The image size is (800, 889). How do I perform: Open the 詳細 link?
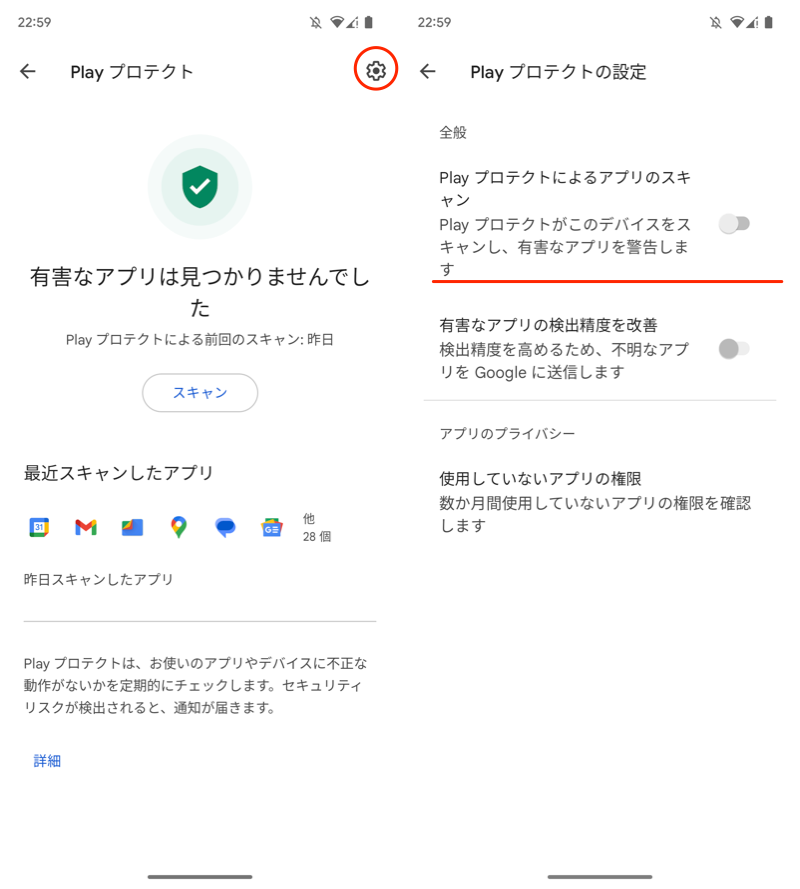pyautogui.click(x=47, y=761)
